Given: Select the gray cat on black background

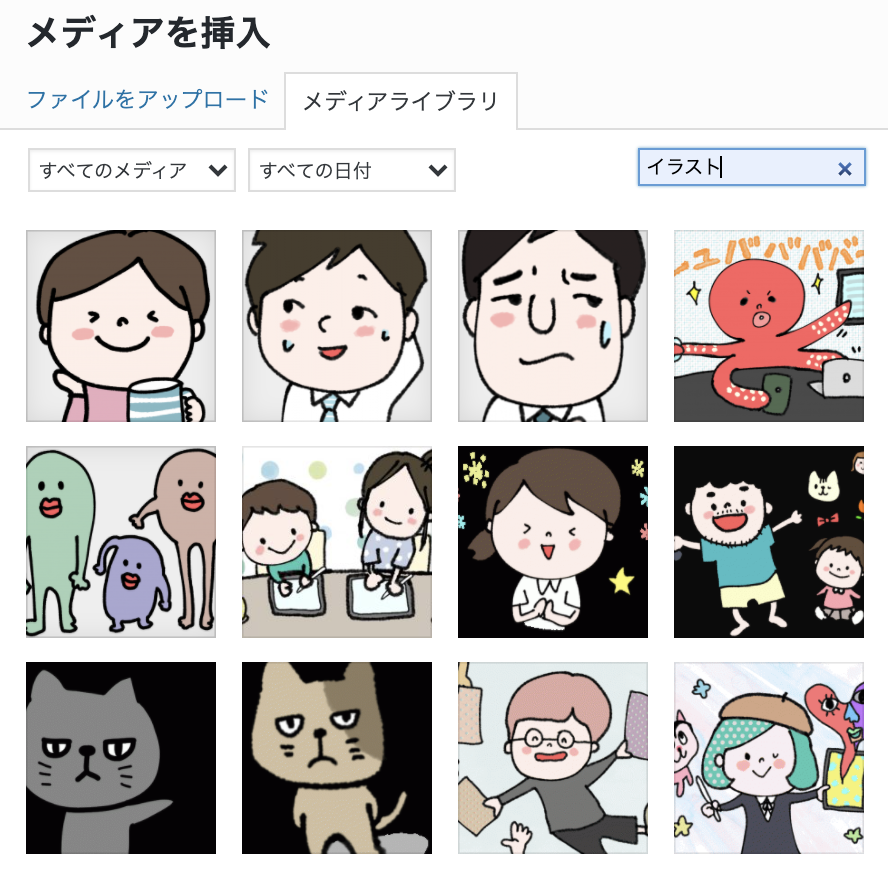Looking at the screenshot, I should tap(121, 758).
